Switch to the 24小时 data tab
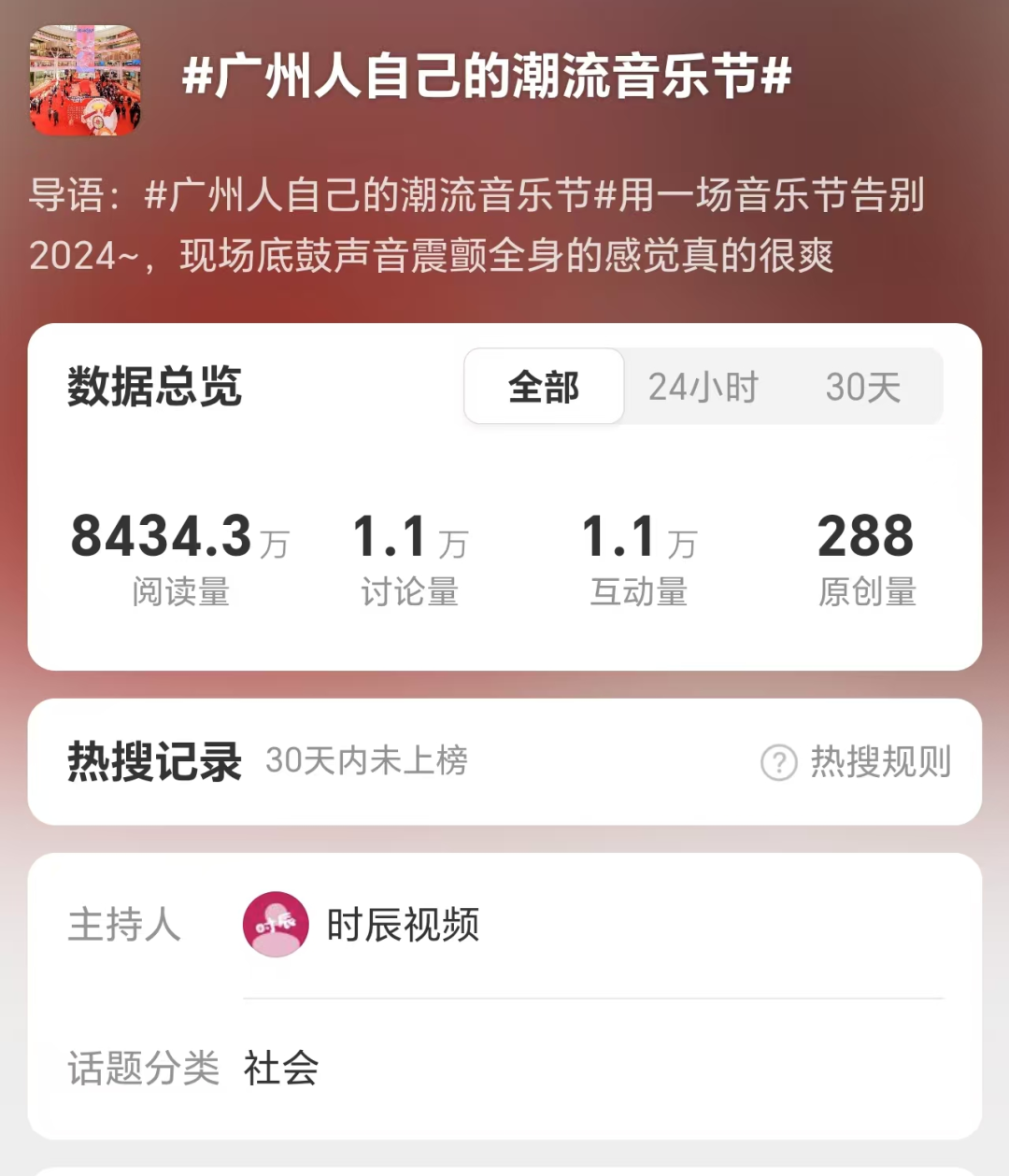 tap(703, 387)
